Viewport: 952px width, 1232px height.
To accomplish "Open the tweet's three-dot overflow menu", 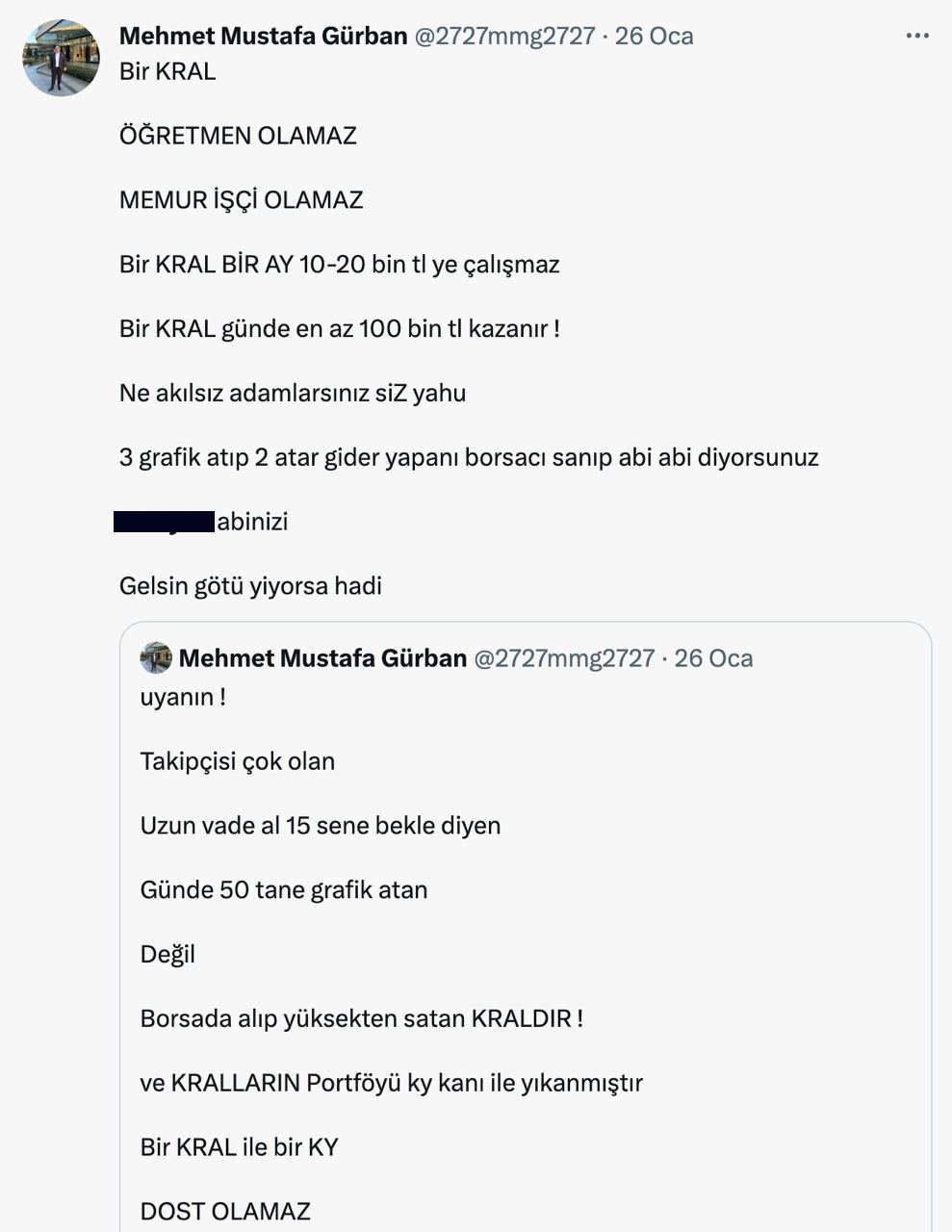I will click(916, 36).
